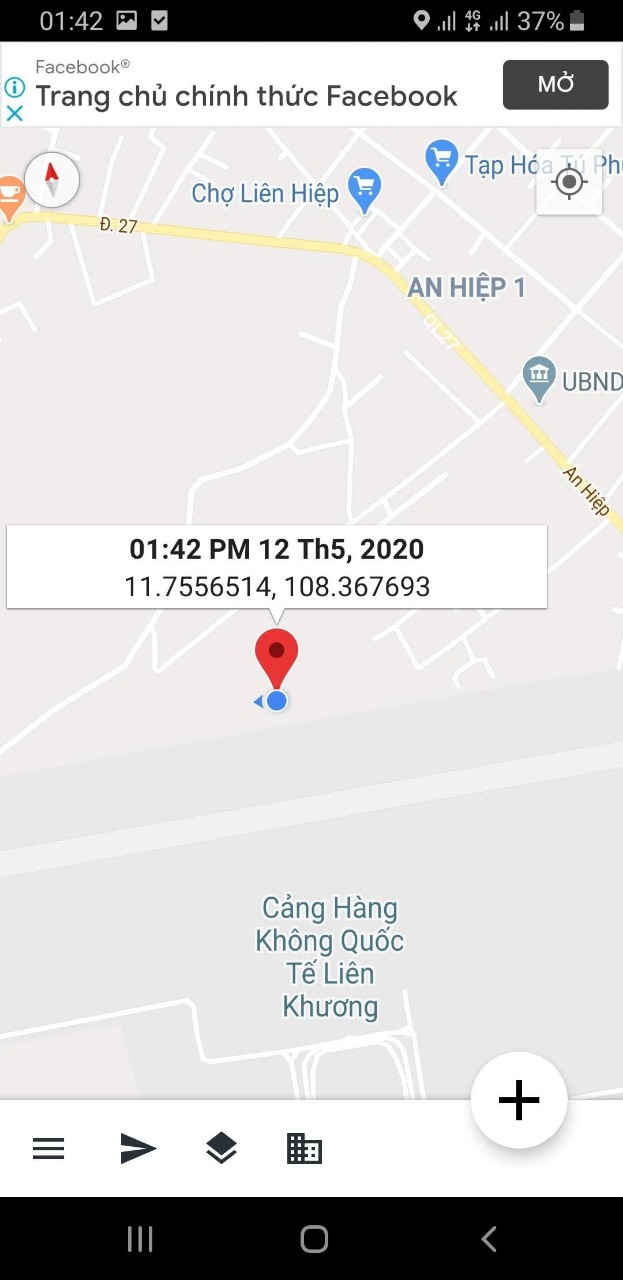Open the UBND place marker

tap(540, 379)
